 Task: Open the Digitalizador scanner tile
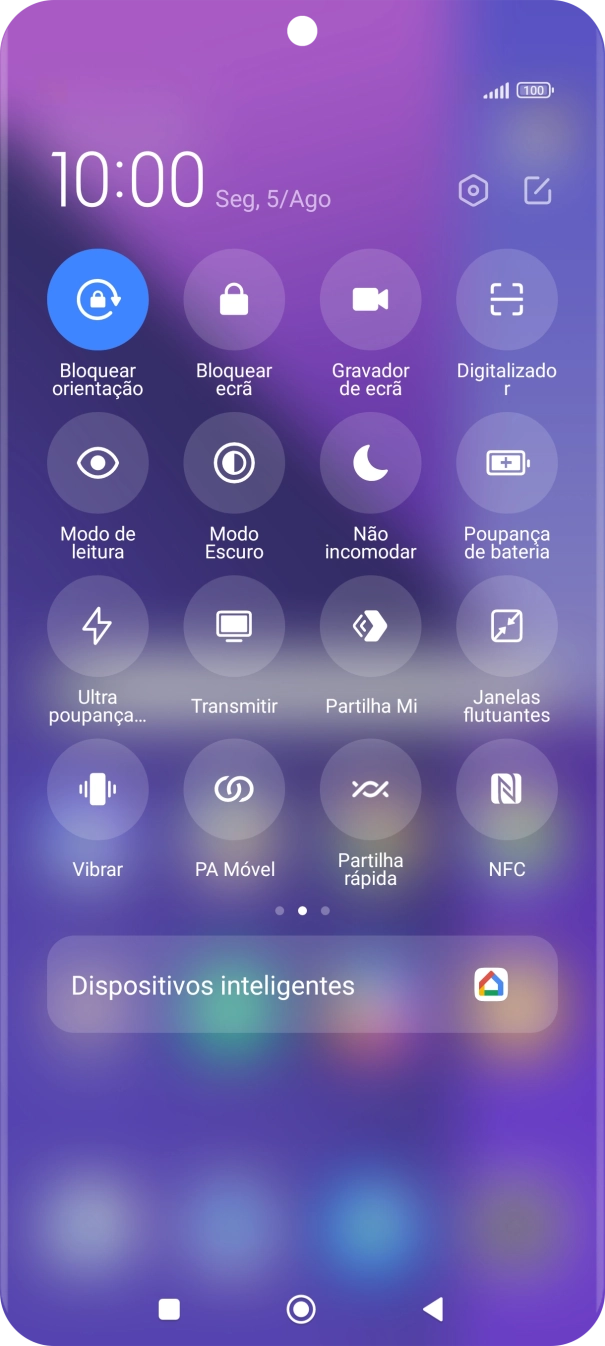[506, 299]
